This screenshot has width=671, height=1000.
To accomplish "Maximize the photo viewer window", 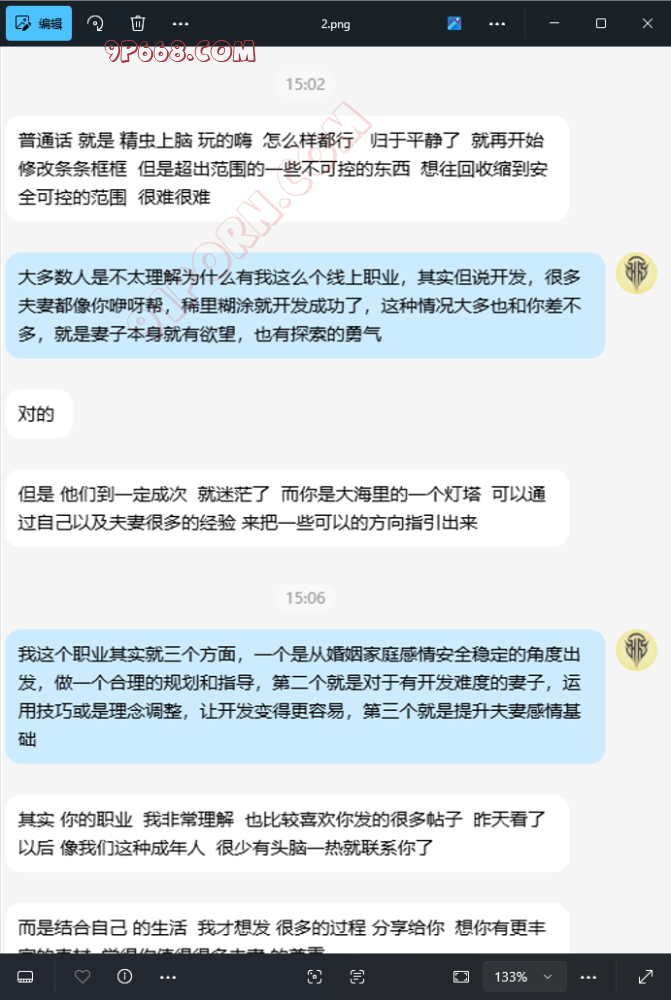I will click(x=601, y=23).
